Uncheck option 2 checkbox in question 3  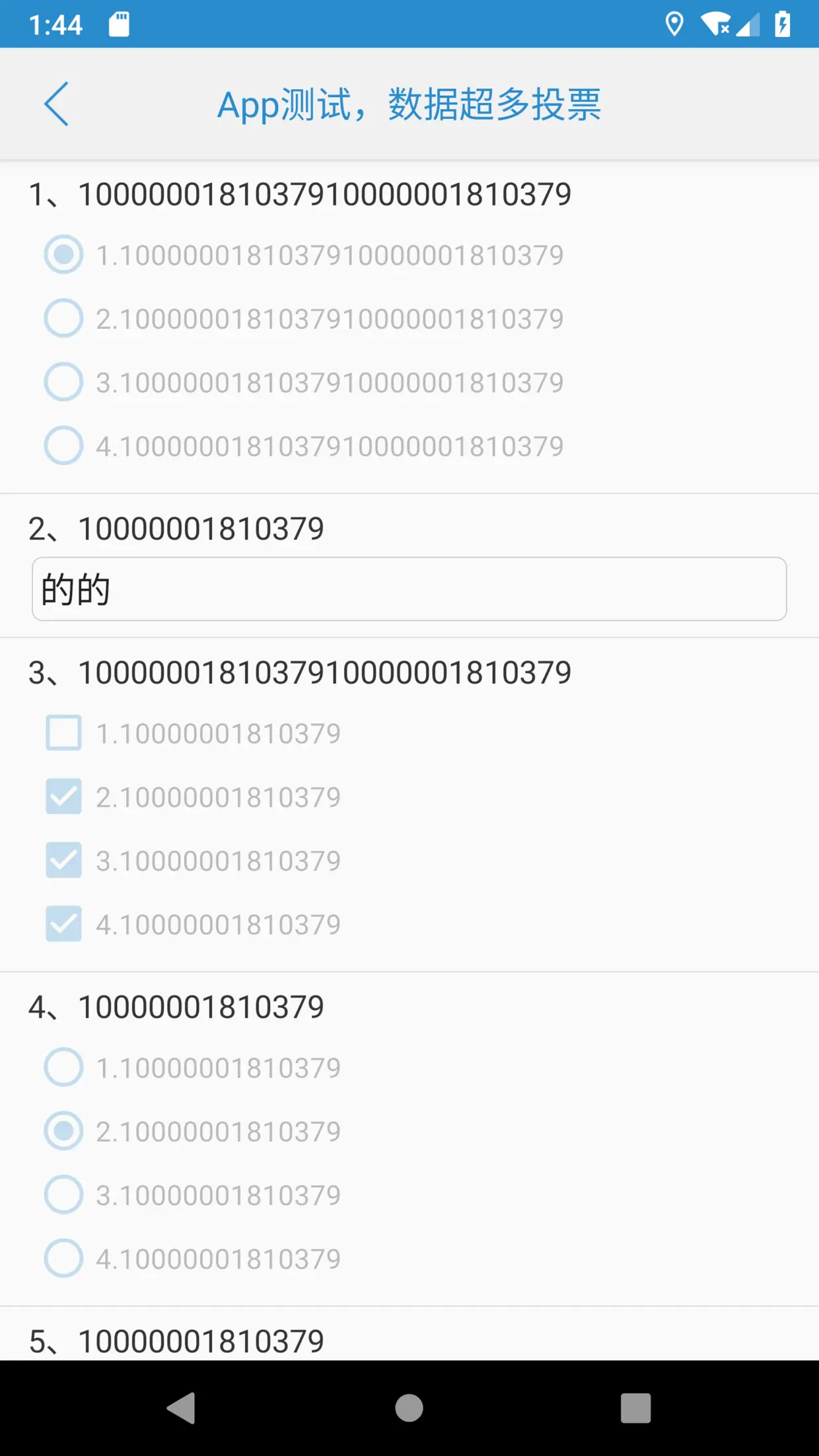pyautogui.click(x=63, y=796)
